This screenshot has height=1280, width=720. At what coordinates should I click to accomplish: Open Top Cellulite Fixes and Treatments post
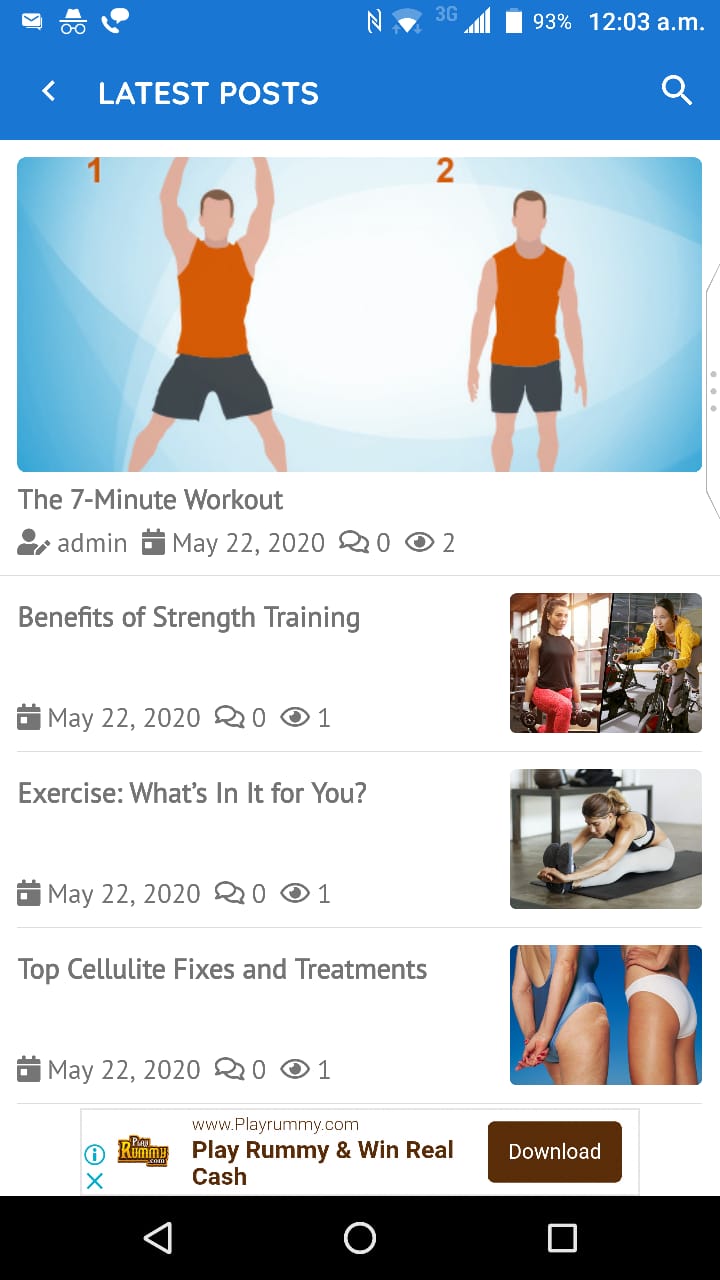(360, 1016)
